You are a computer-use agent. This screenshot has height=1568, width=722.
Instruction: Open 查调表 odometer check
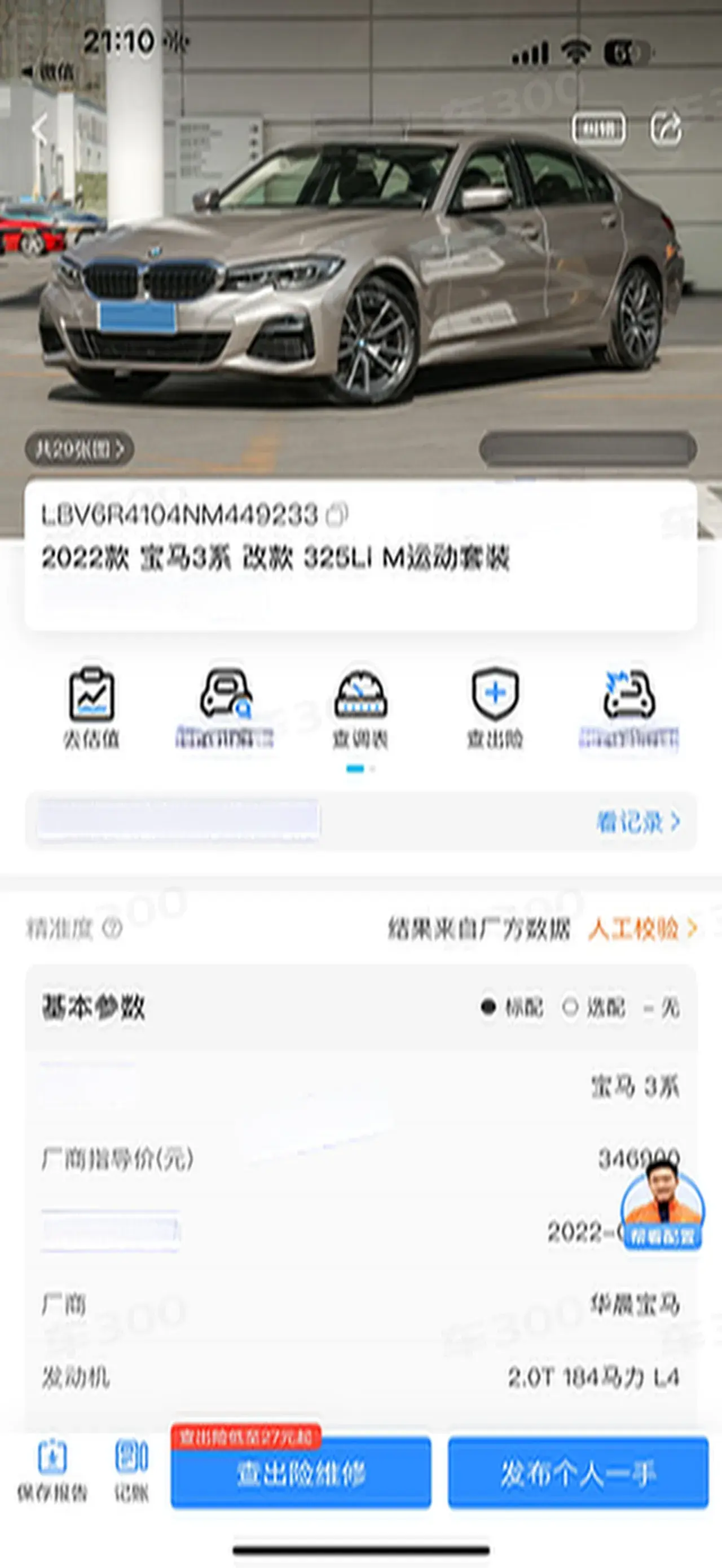pyautogui.click(x=360, y=707)
